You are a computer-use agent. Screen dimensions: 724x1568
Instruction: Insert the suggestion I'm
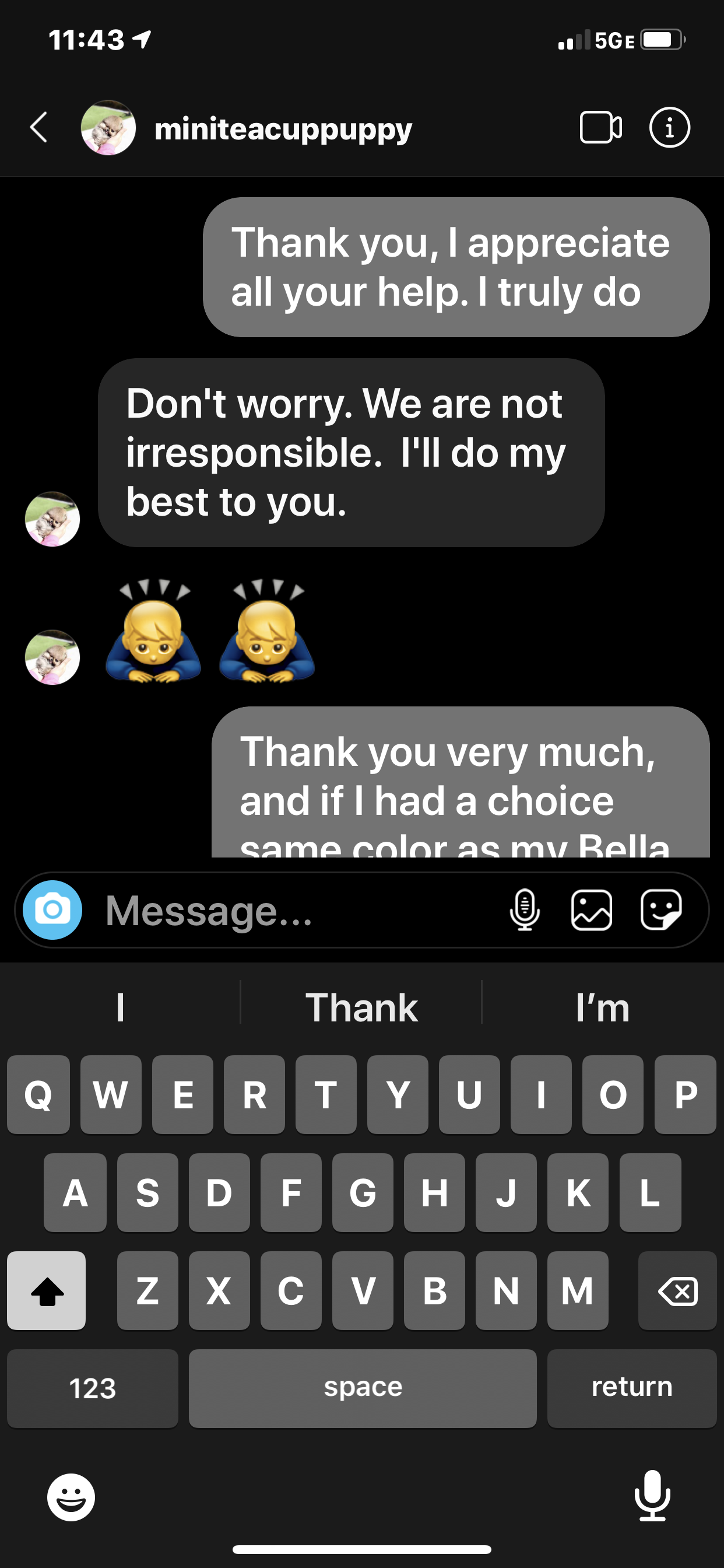click(x=602, y=1007)
